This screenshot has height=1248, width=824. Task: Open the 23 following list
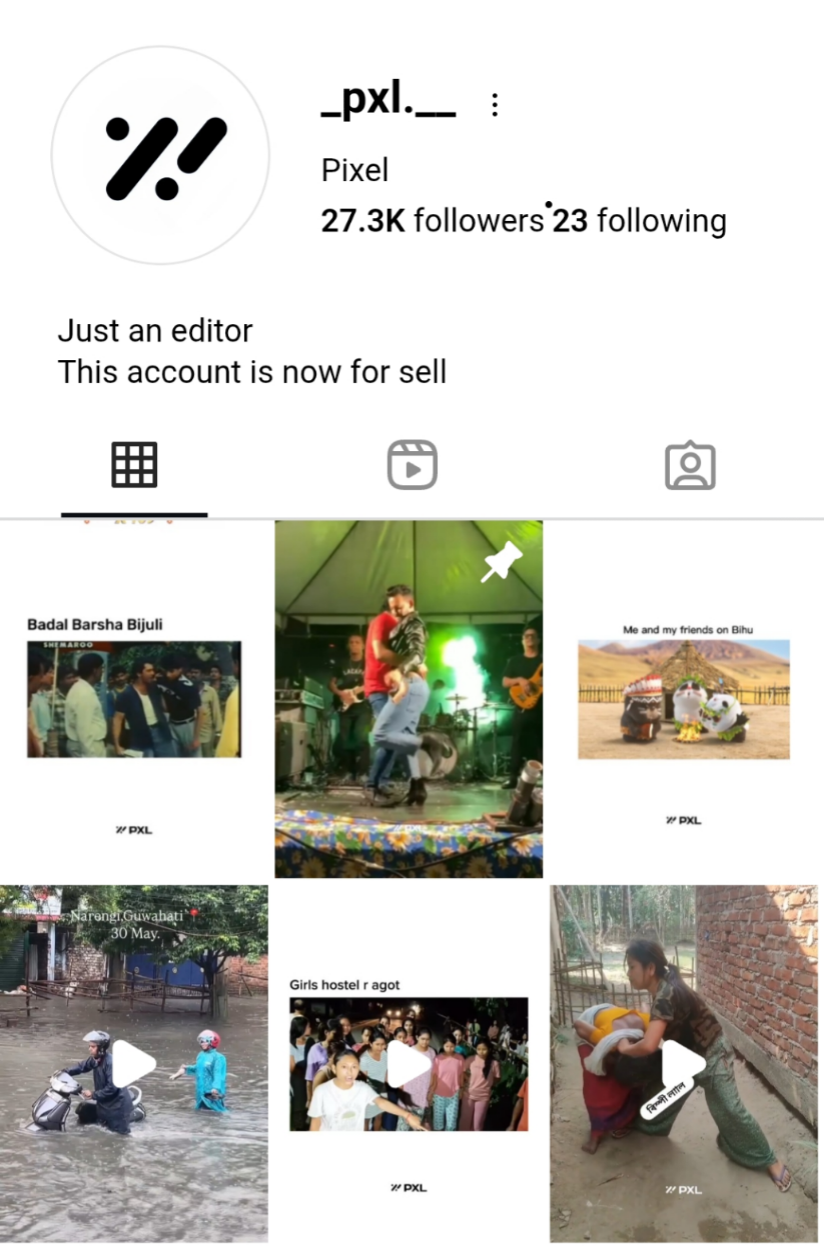640,220
